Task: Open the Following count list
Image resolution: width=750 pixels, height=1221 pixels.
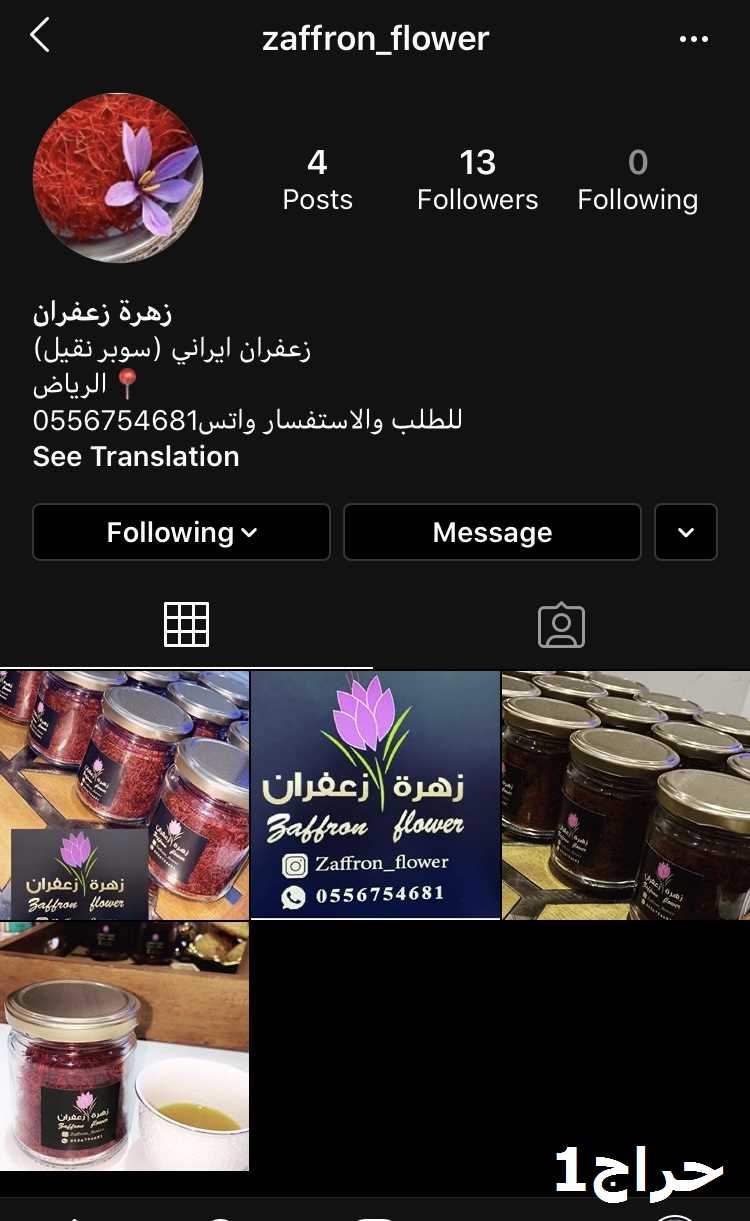Action: [x=637, y=180]
